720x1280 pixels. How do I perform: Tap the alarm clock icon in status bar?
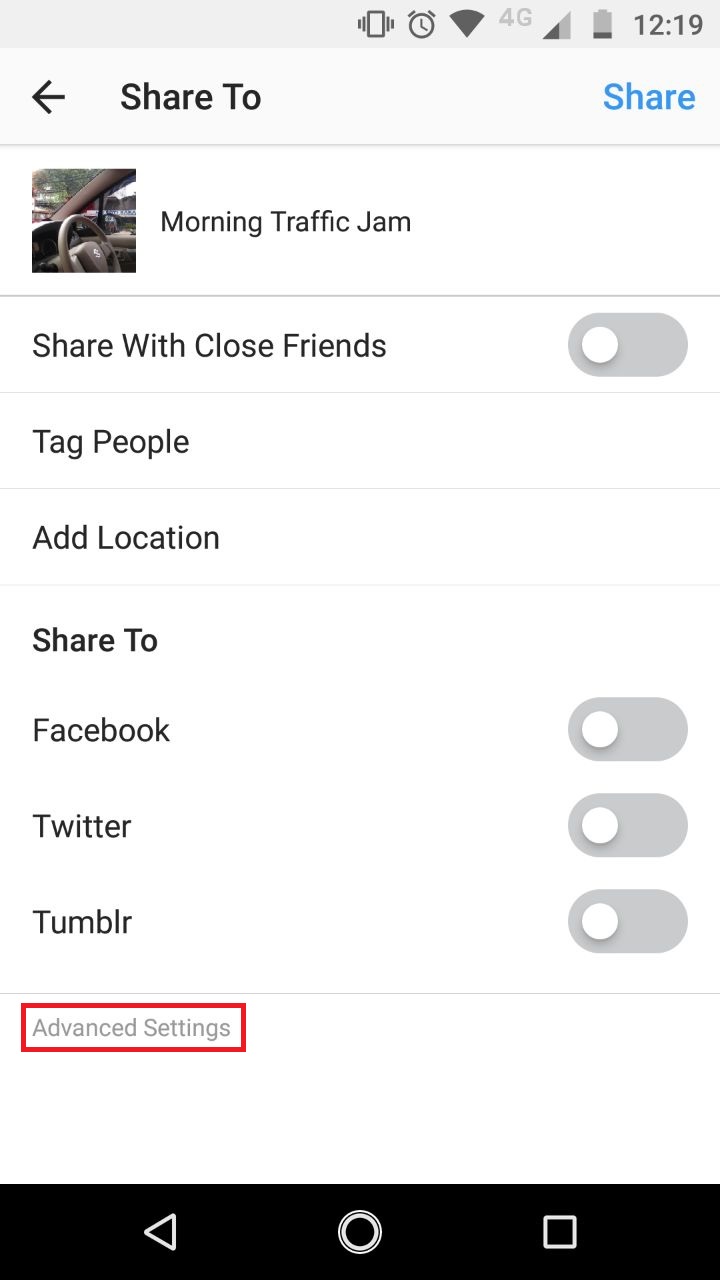tap(421, 24)
